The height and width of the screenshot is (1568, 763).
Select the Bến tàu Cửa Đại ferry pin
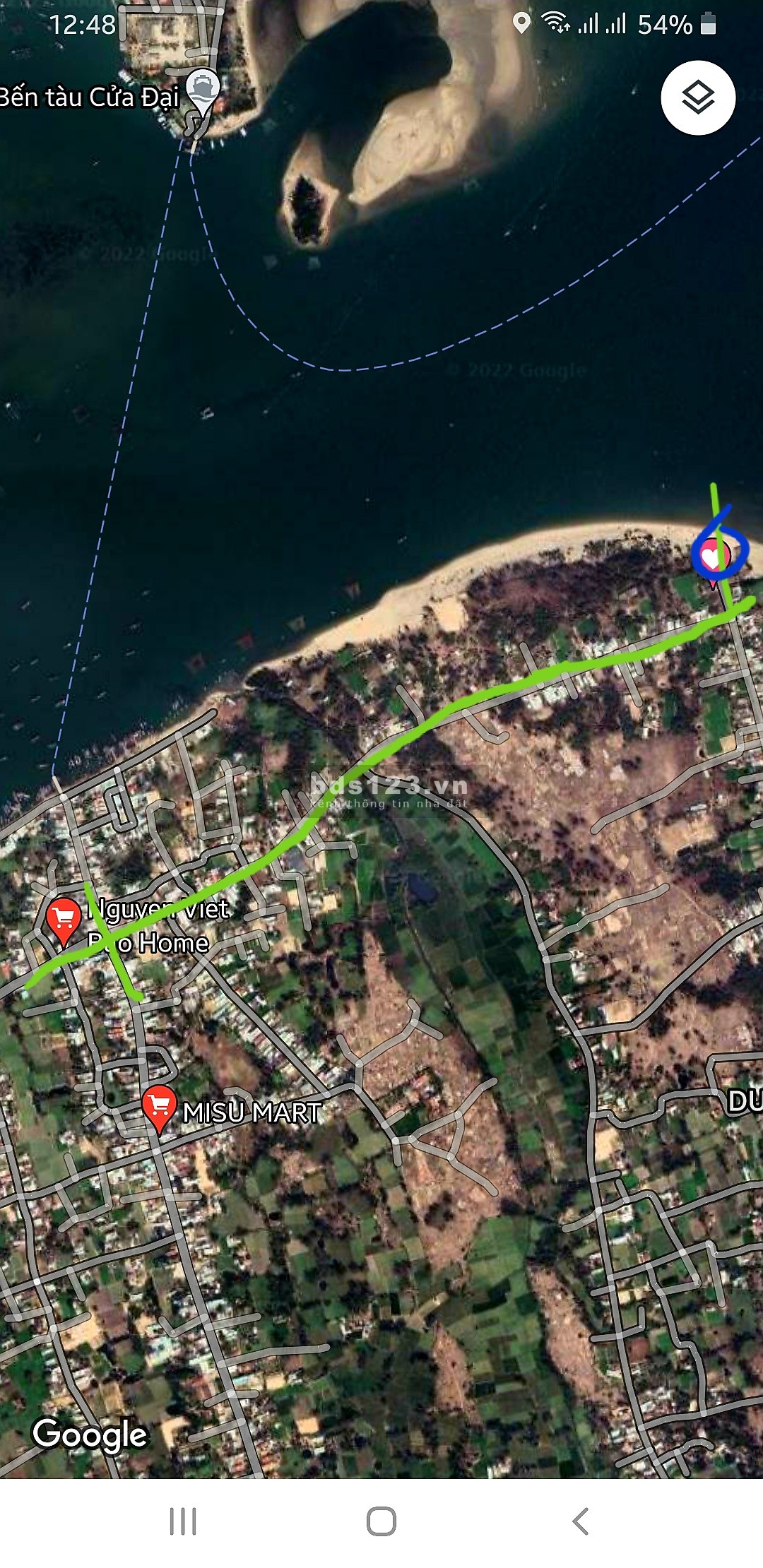coord(203,90)
